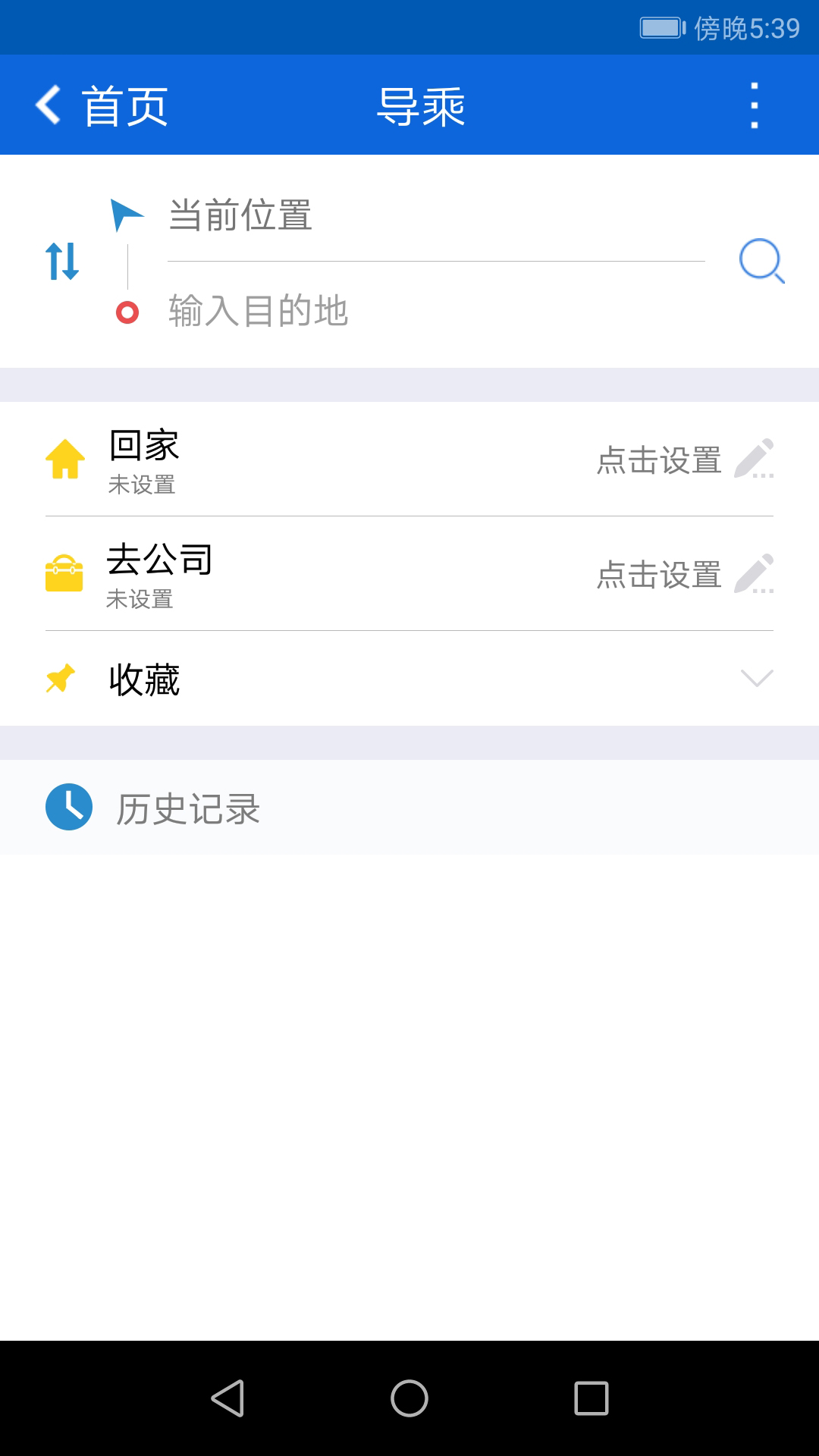Screen dimensions: 819x1456
Task: Tap the yellow home icon beside 回家
Action: coord(64,459)
